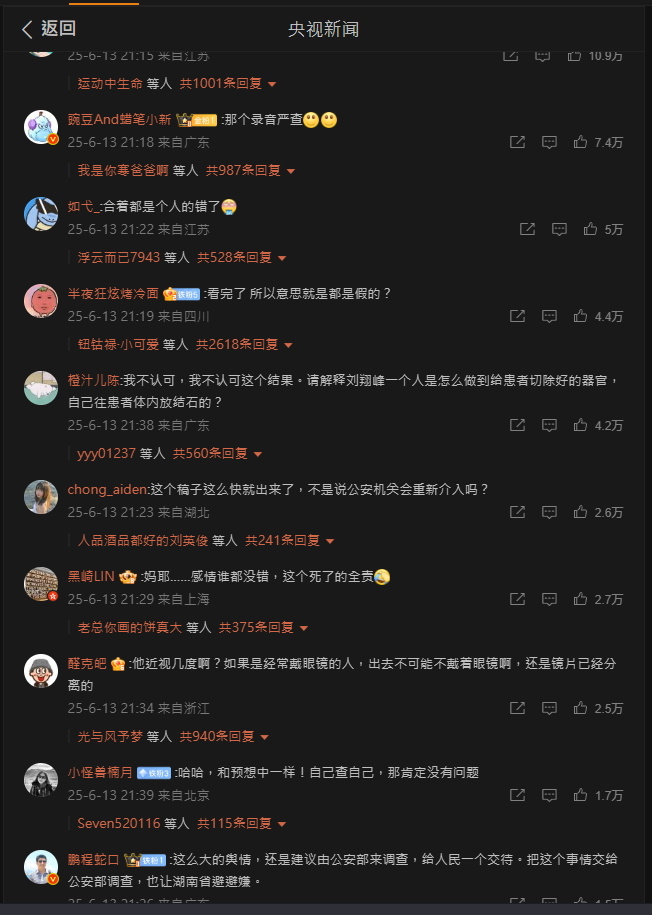
Task: Share the comment by 如弋_
Action: pyautogui.click(x=527, y=229)
